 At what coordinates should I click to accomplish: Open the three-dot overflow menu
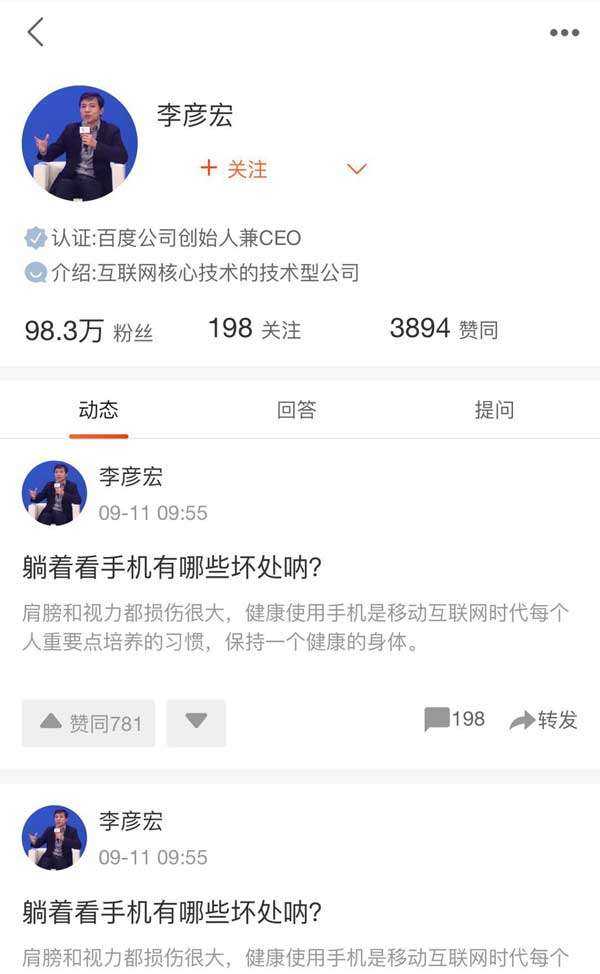pyautogui.click(x=564, y=33)
